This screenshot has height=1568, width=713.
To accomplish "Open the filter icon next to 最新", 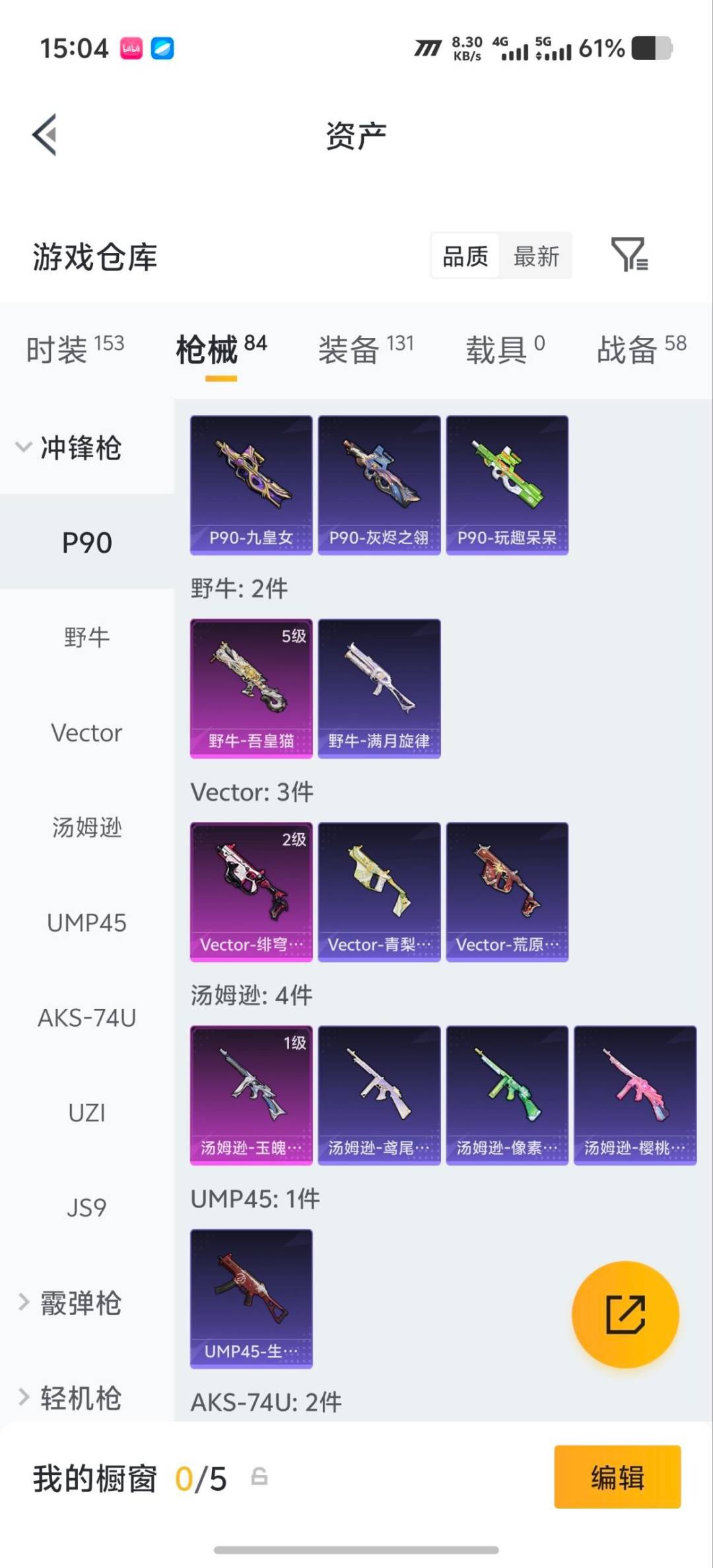I will click(x=629, y=255).
